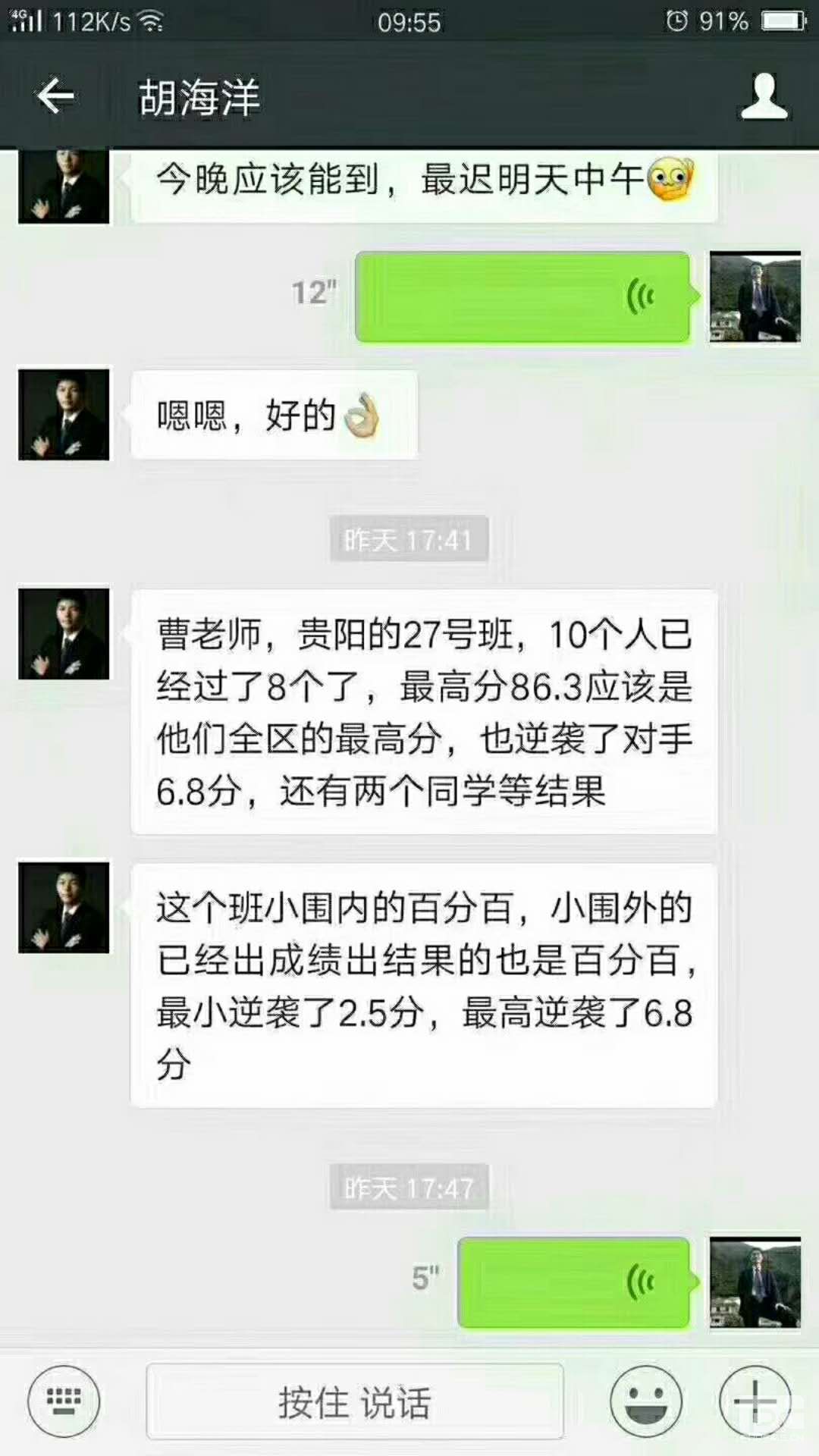Screen dimensions: 819x1456
Task: Play the 5-second voice message
Action: click(573, 1282)
